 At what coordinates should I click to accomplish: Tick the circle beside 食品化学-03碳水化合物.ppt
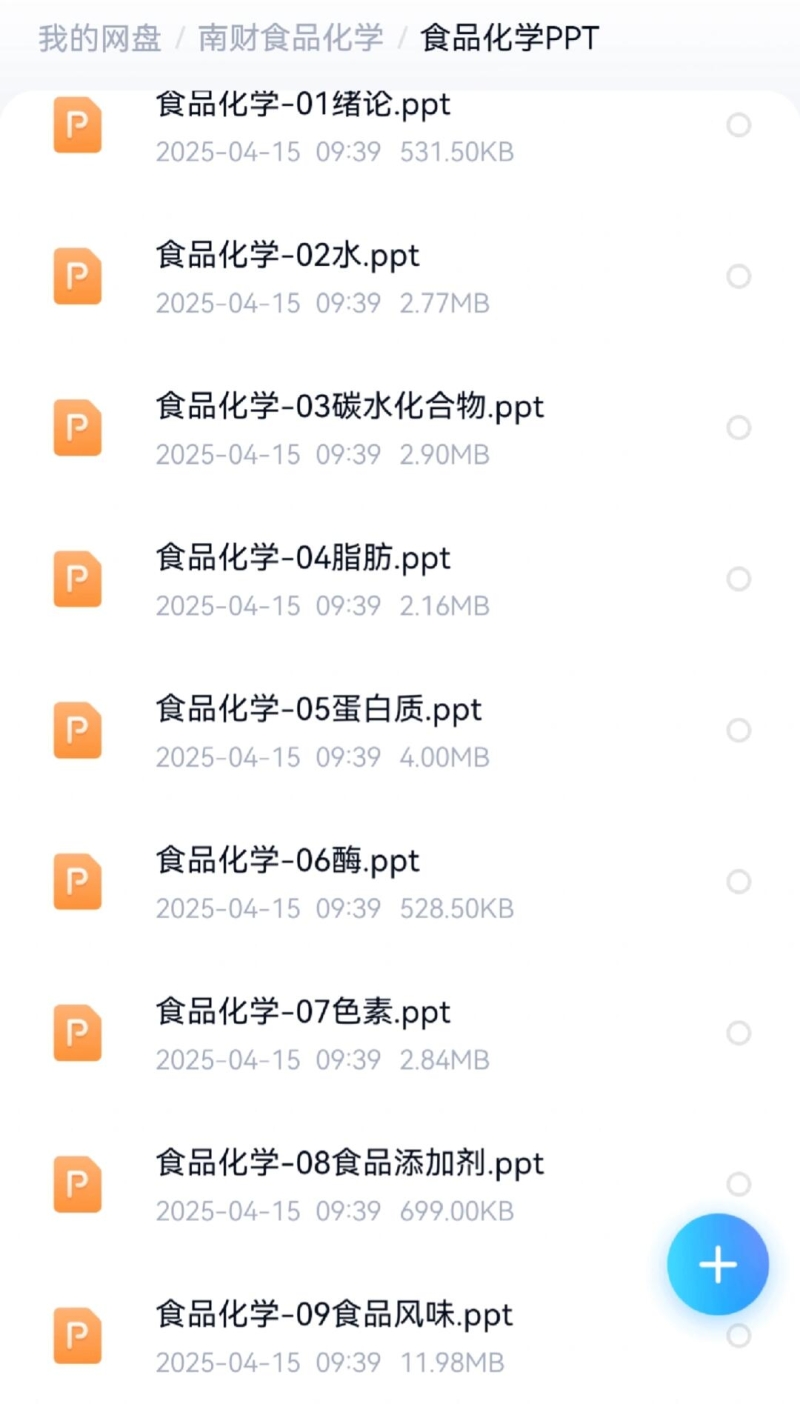[739, 428]
